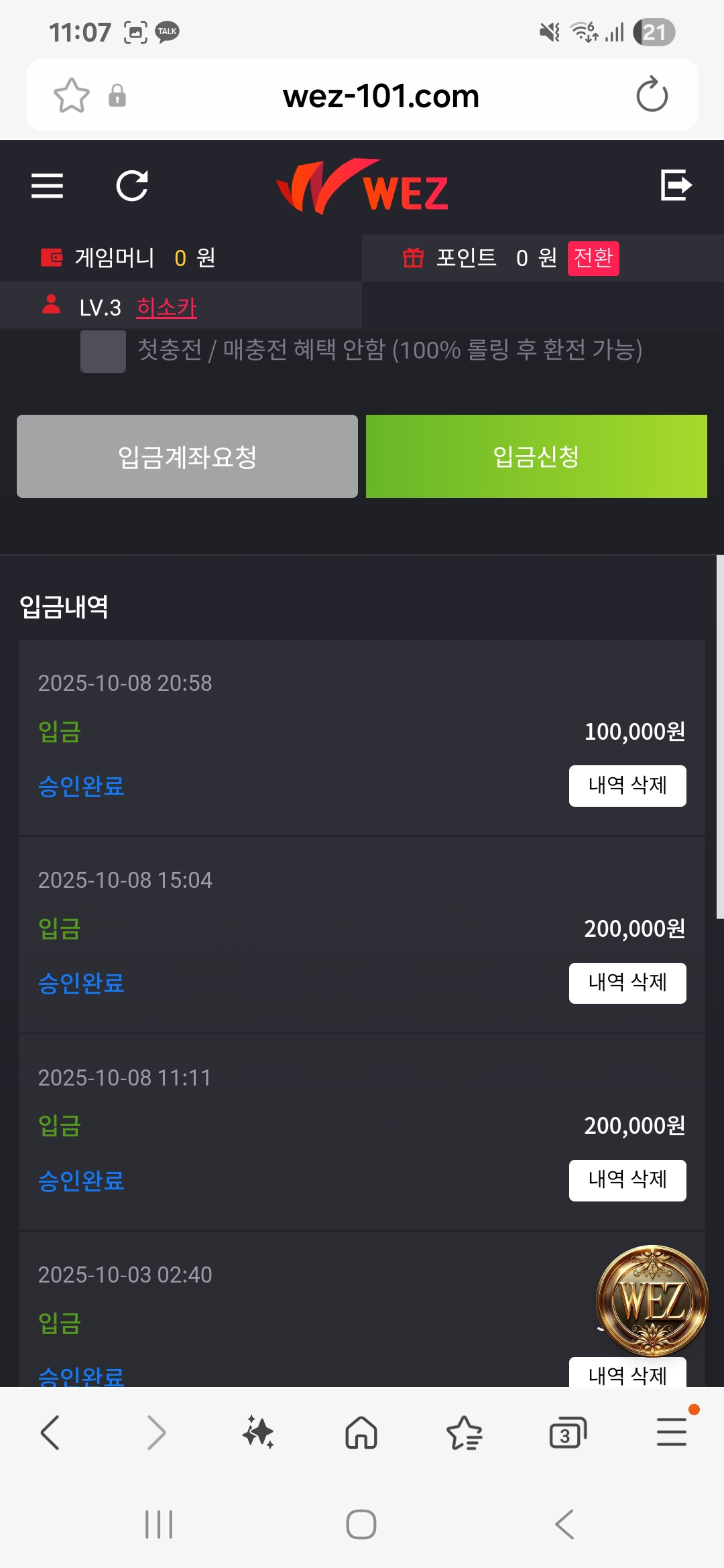This screenshot has height=1568, width=724.
Task: Open the floating gold WEZ badge
Action: click(x=652, y=1300)
